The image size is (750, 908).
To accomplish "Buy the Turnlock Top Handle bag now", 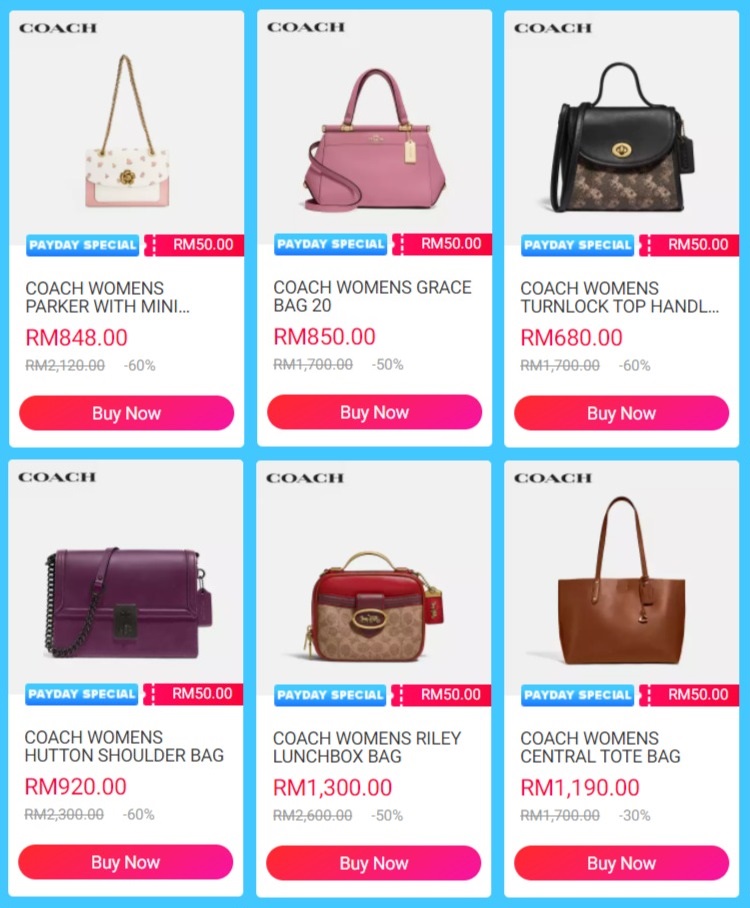I will coord(621,413).
